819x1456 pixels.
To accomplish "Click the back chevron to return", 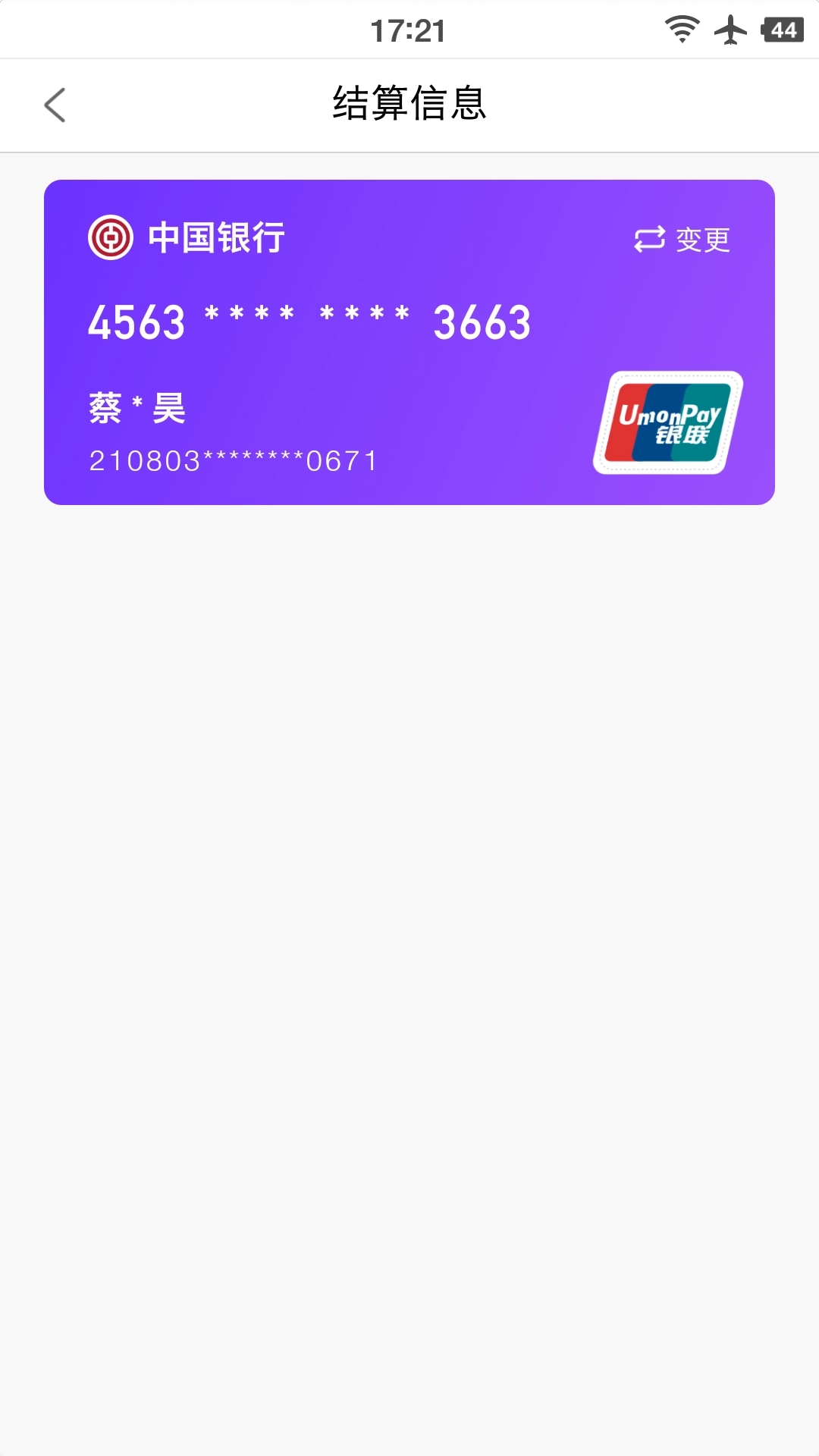I will 55,105.
